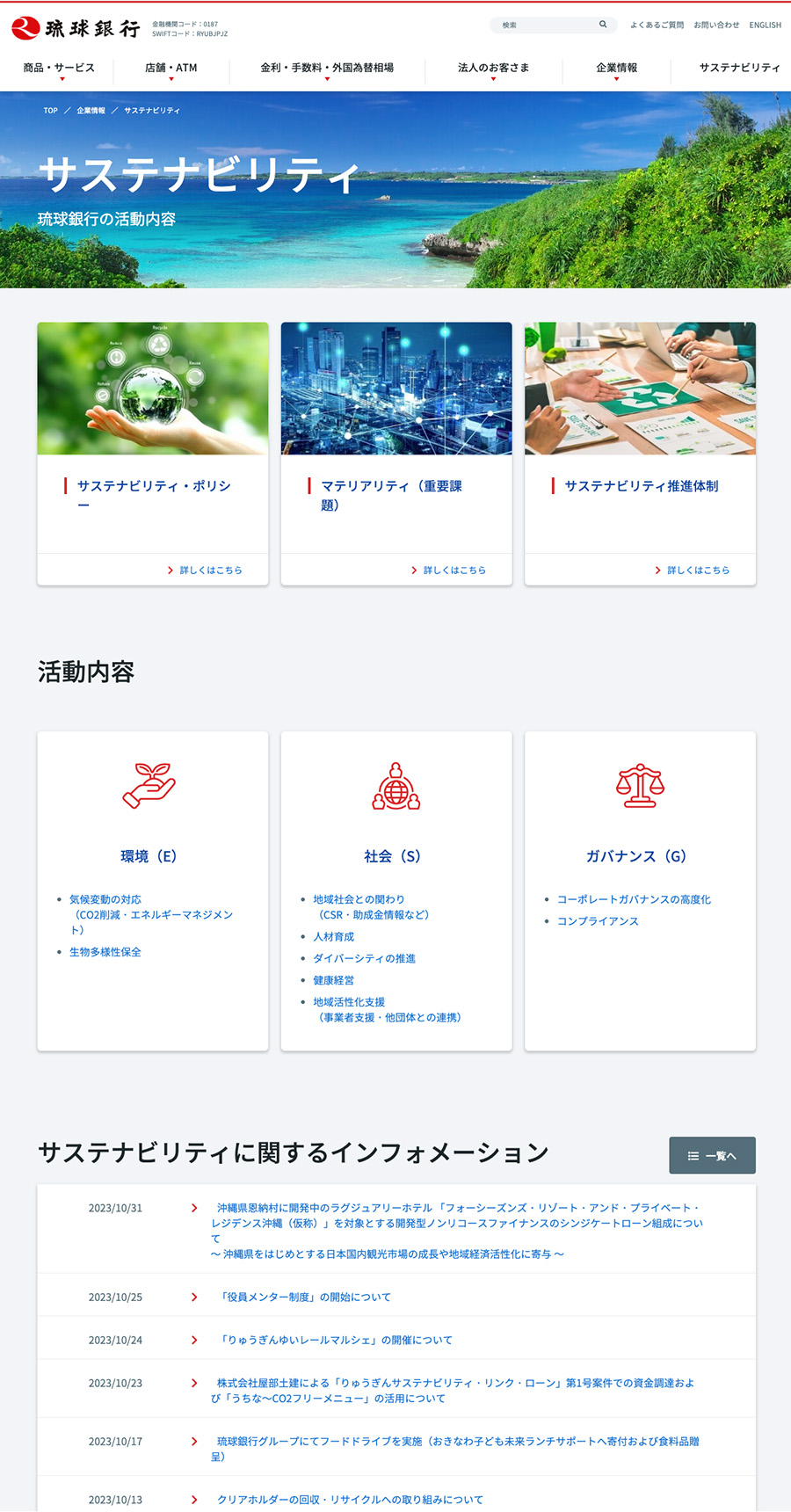The image size is (791, 1512).
Task: Switch the site to ENGLISH
Action: click(x=765, y=25)
